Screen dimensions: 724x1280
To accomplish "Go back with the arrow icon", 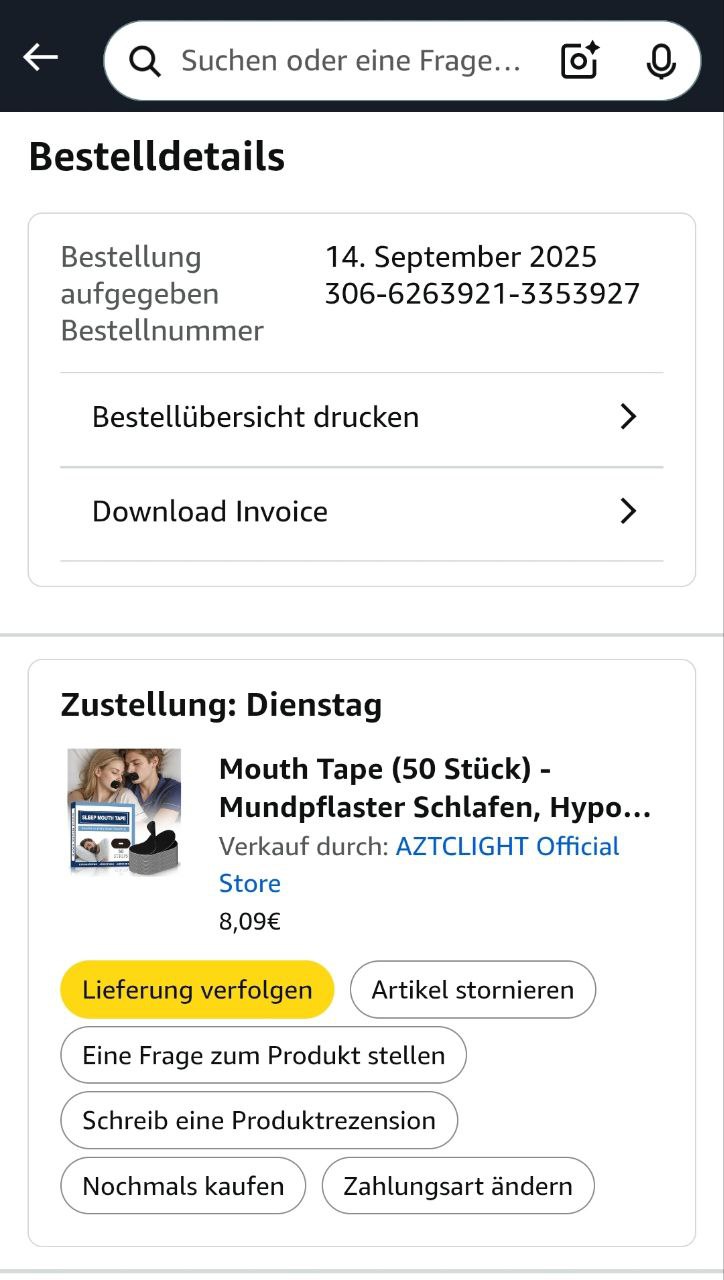I will pos(41,58).
